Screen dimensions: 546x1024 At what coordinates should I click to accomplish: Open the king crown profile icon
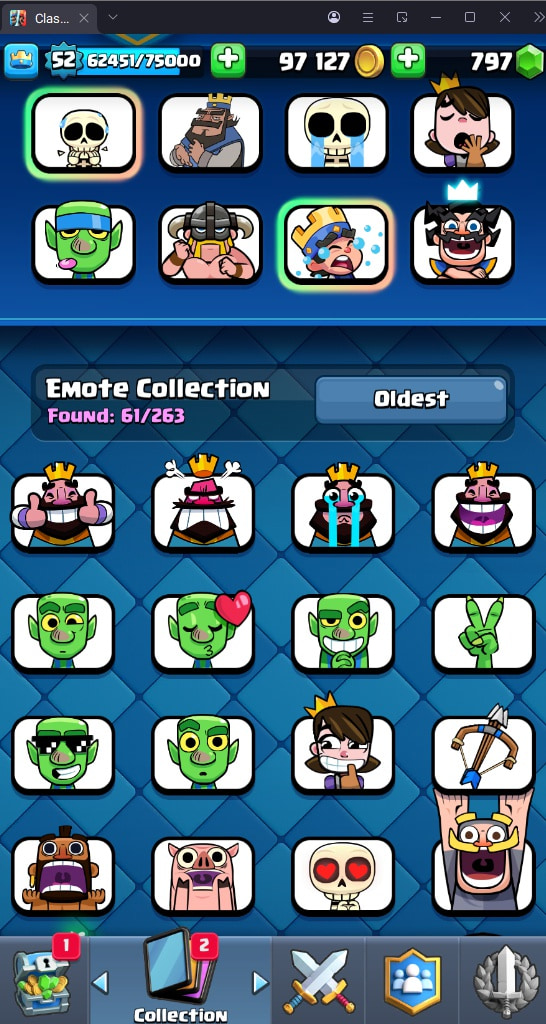point(22,61)
